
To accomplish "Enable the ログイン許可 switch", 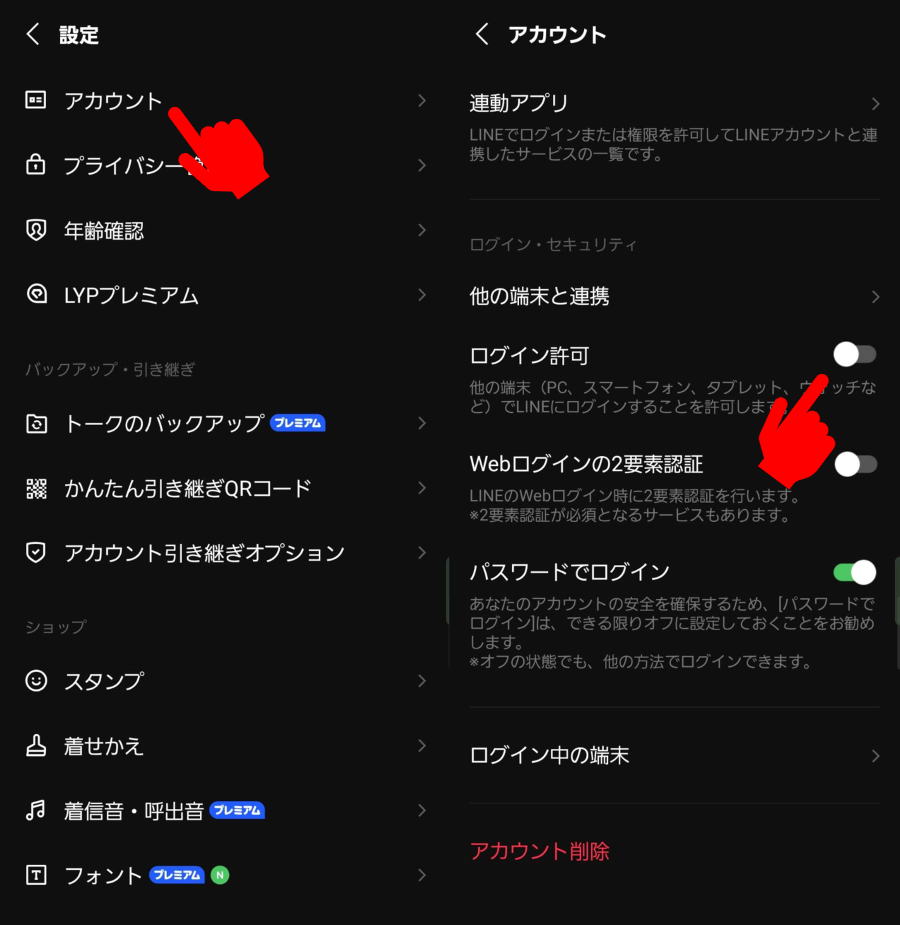I will [x=855, y=354].
